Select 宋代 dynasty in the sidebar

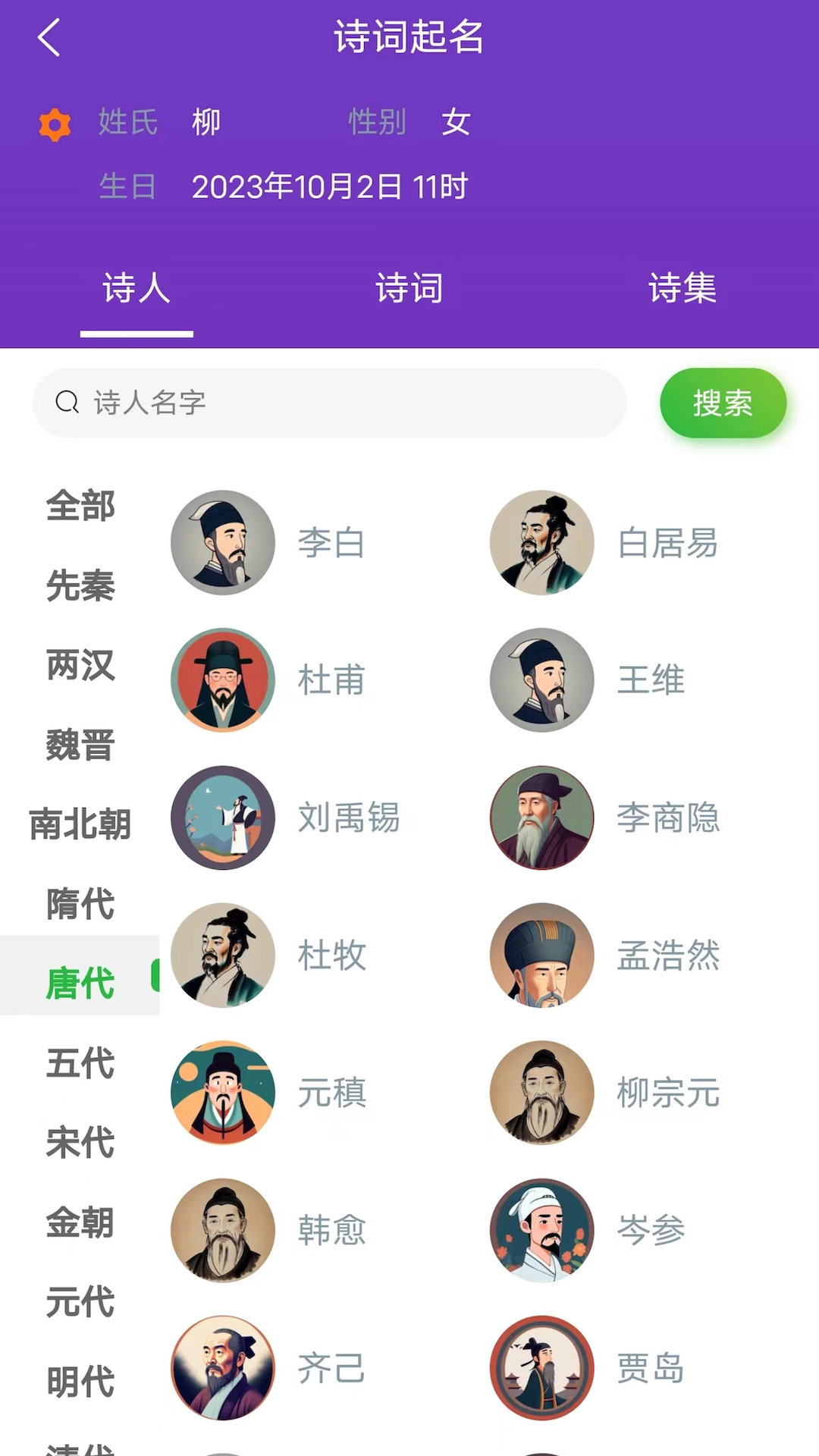[80, 1141]
